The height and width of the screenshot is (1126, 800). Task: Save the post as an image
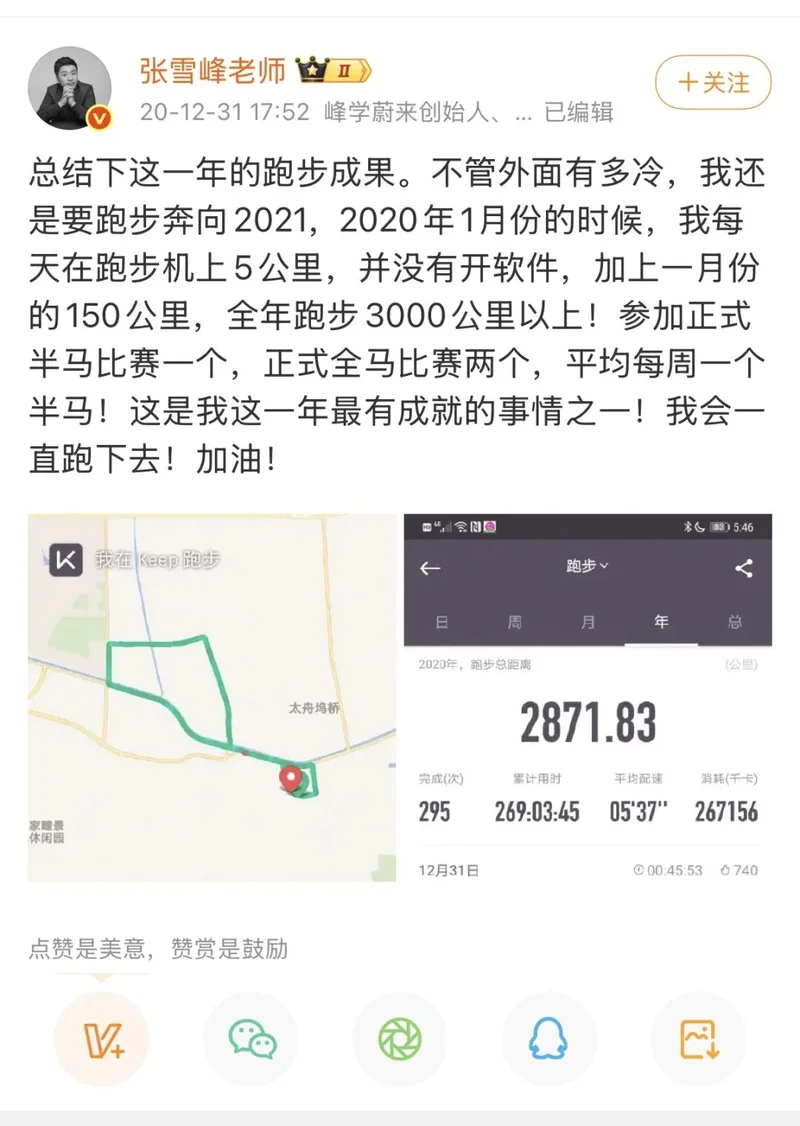697,1039
